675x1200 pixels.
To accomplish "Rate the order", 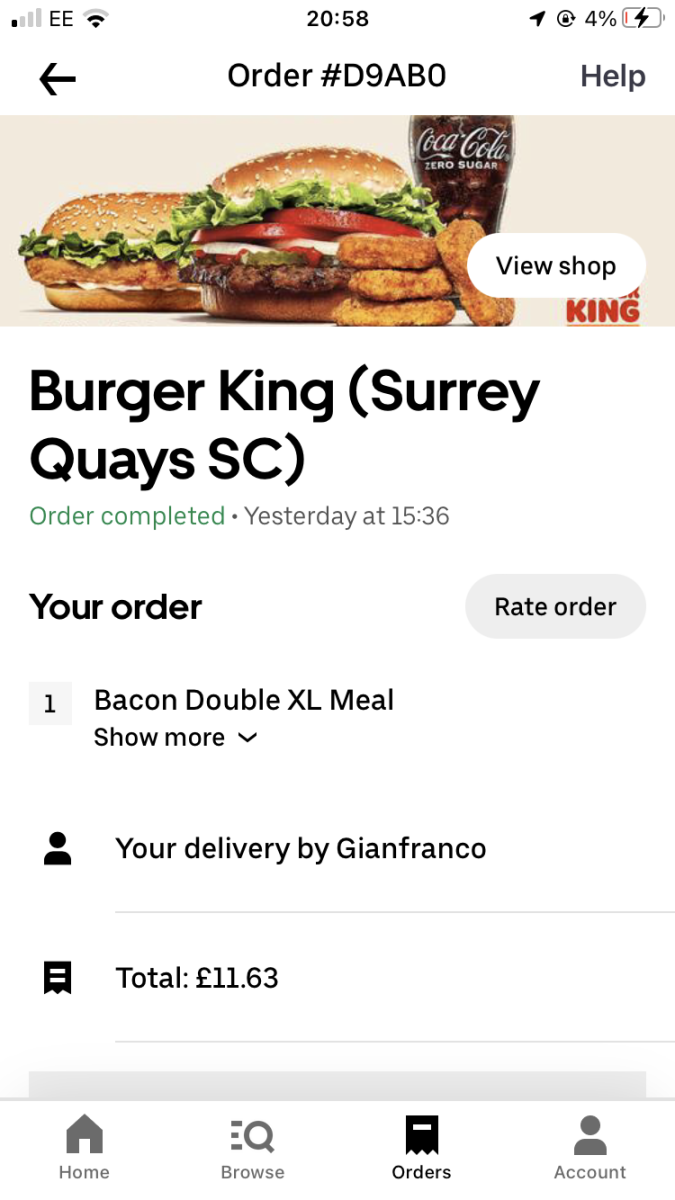I will (556, 606).
